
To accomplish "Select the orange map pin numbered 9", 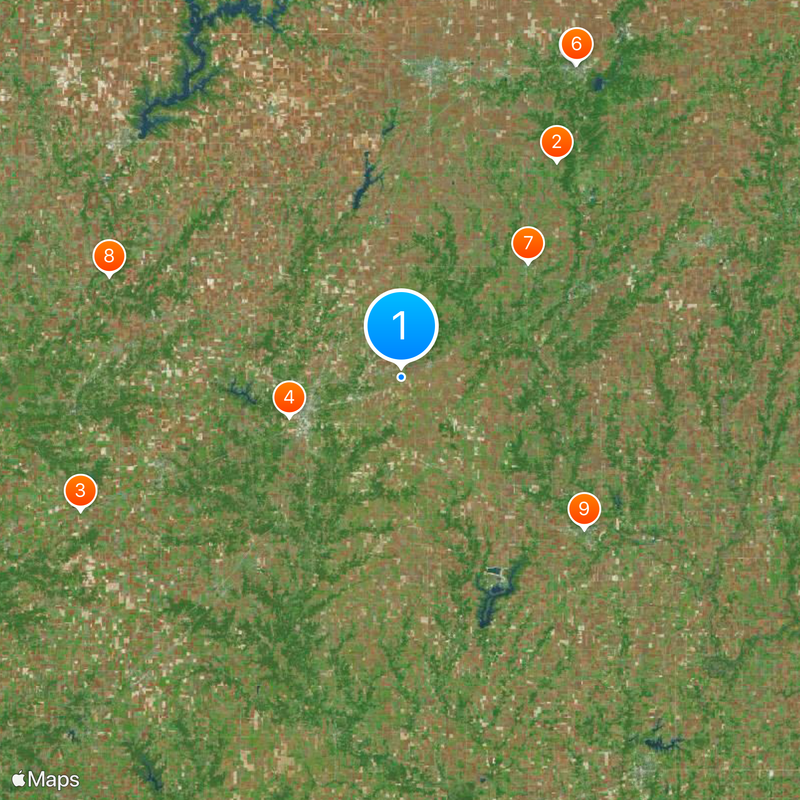I will tap(584, 508).
